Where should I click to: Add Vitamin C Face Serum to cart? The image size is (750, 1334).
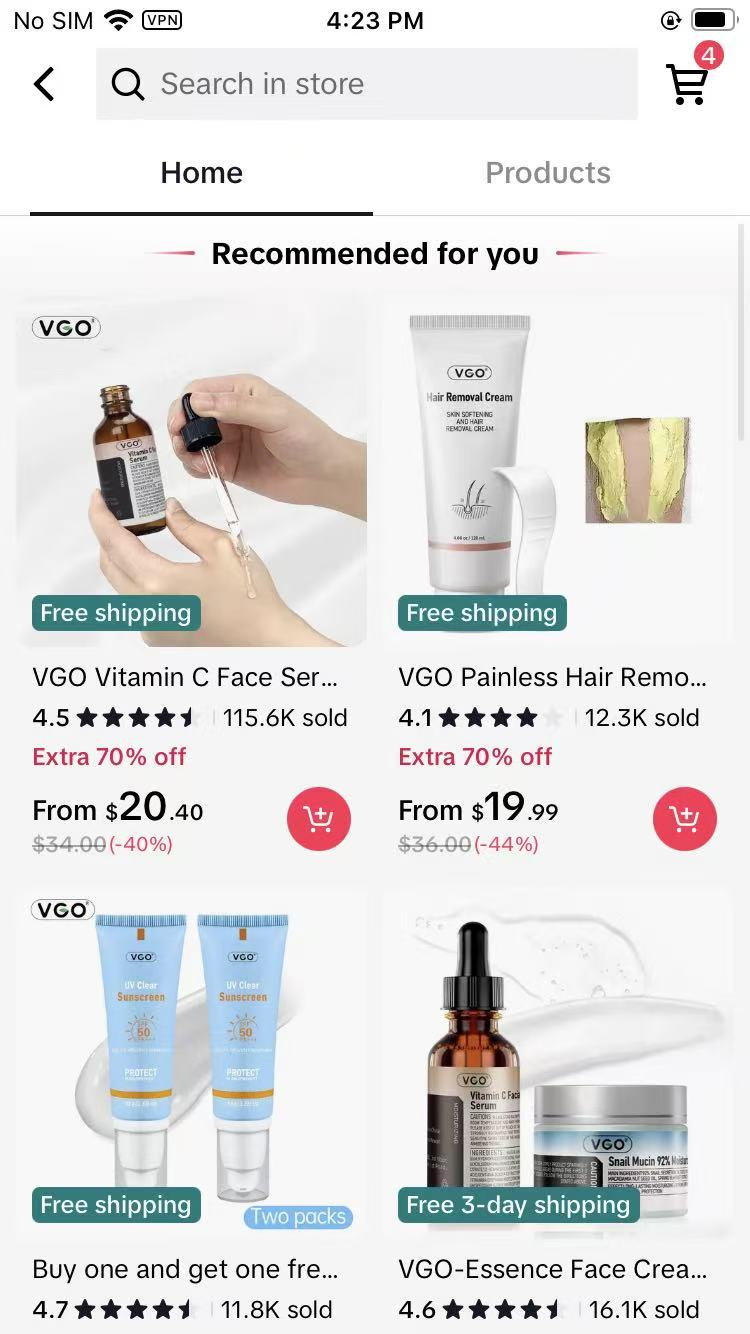[x=319, y=819]
